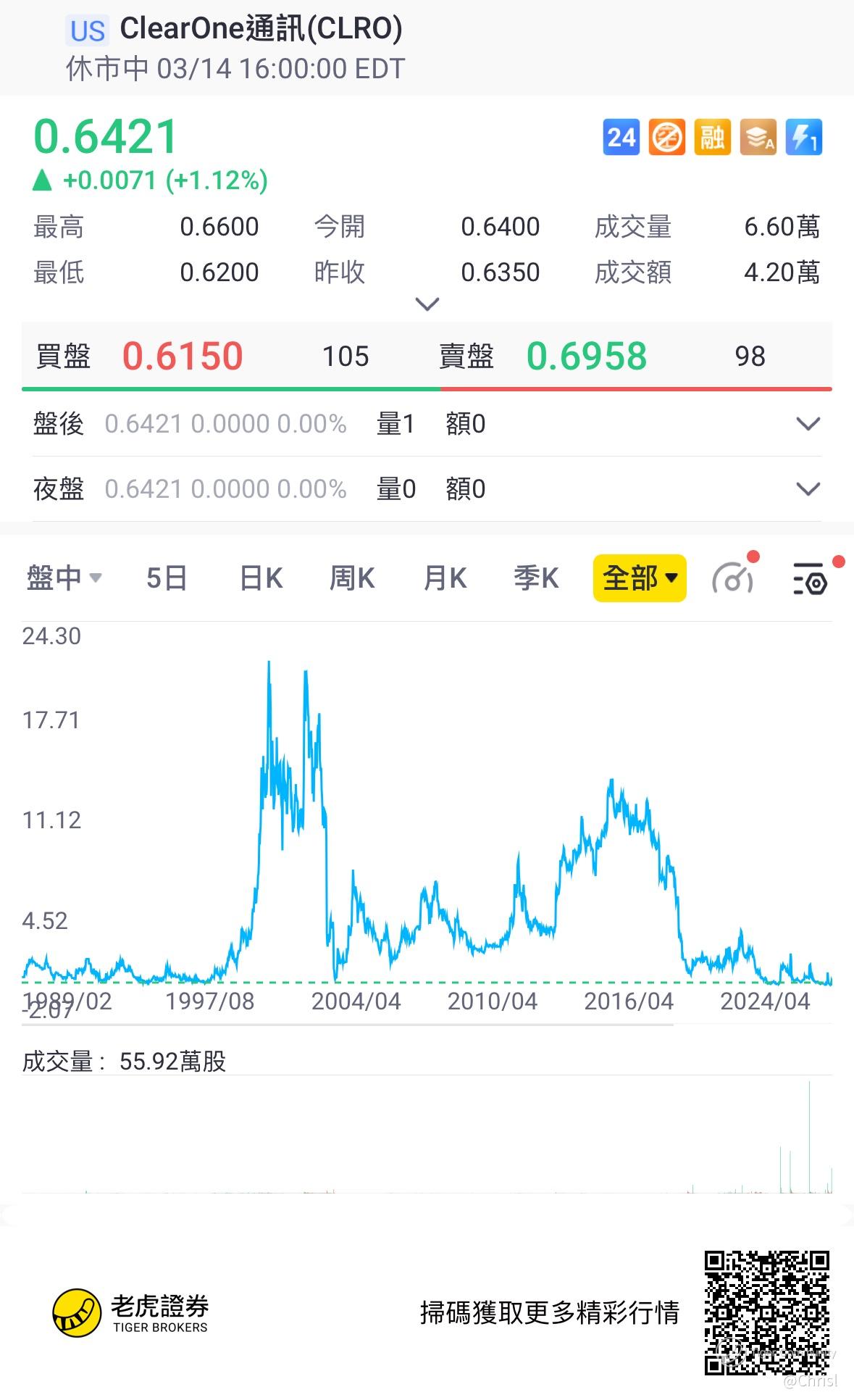854x1400 pixels.
Task: Open the 全部 range dropdown
Action: coord(639,578)
